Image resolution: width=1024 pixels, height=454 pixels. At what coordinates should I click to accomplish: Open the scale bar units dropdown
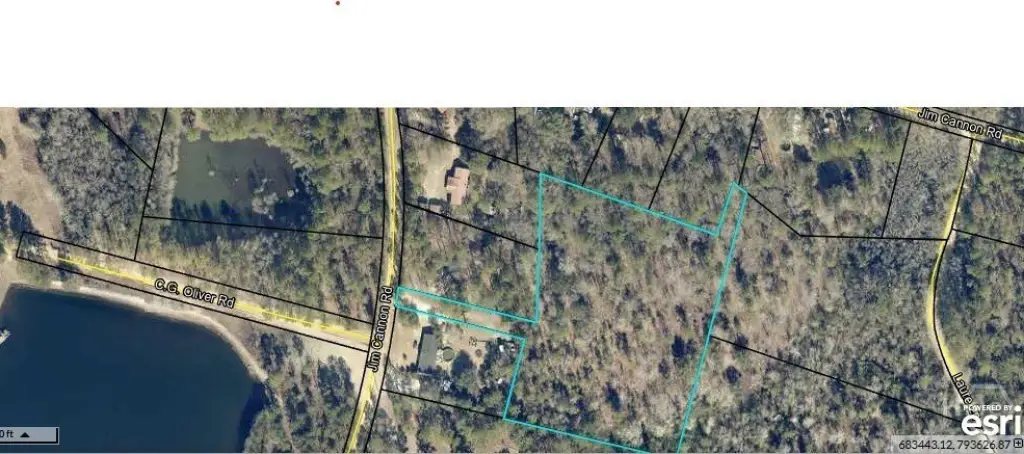coord(25,434)
